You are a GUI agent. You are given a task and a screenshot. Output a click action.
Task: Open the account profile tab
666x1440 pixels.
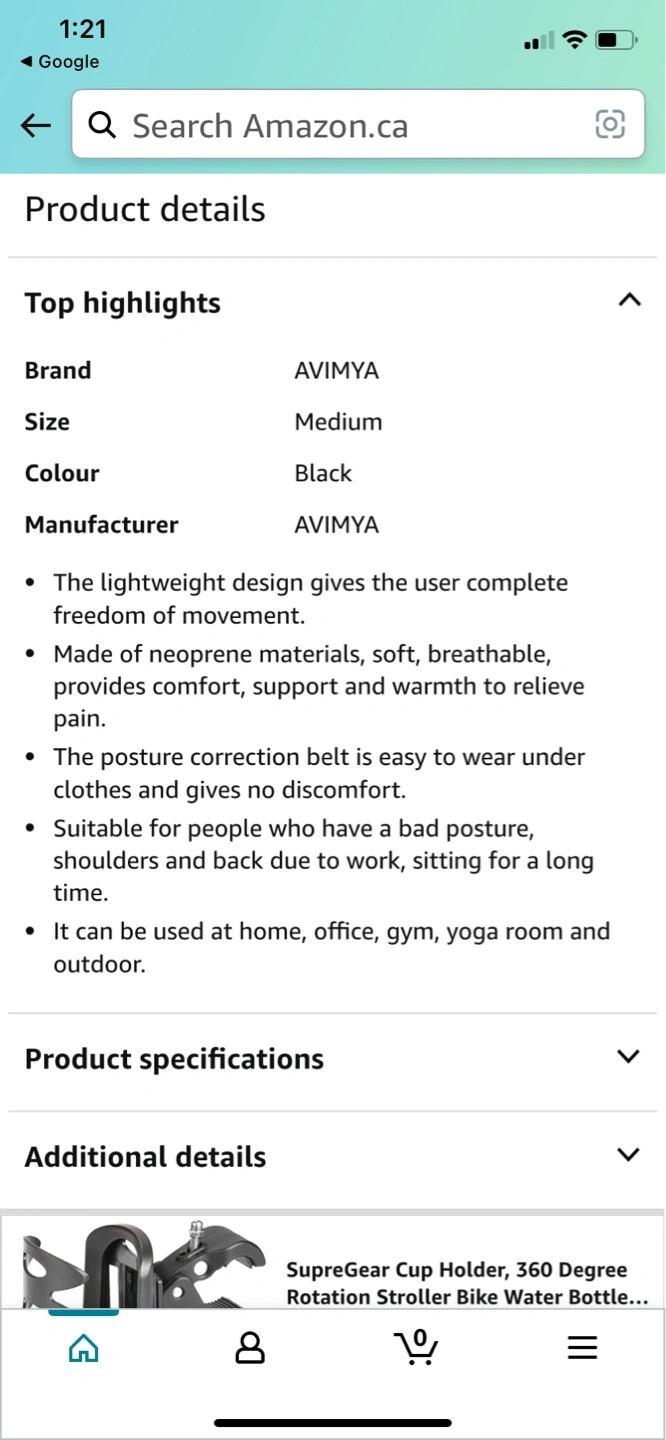click(x=249, y=1348)
